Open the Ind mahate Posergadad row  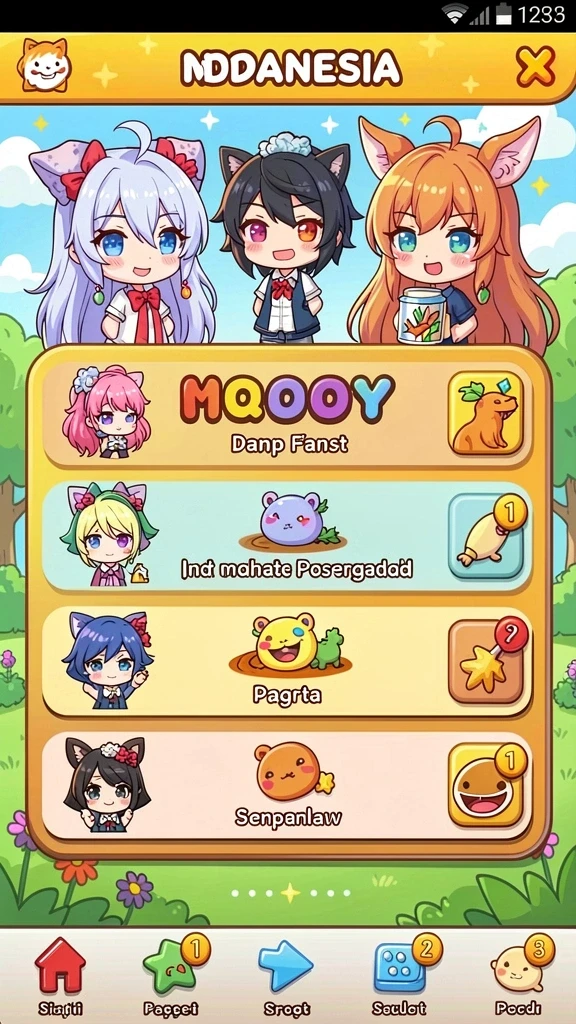[x=287, y=537]
